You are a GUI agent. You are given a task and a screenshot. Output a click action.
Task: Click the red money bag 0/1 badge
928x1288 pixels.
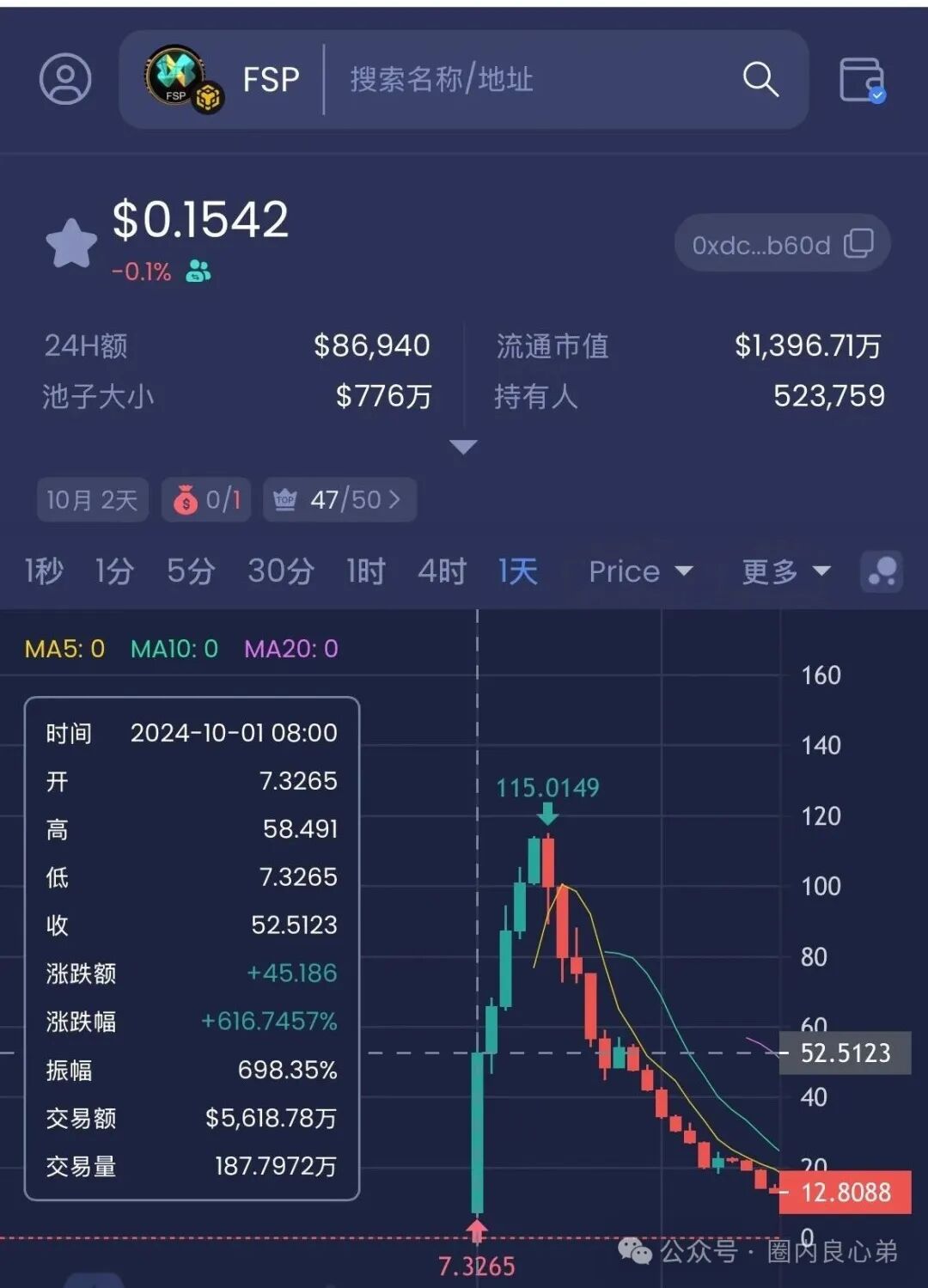pyautogui.click(x=206, y=500)
